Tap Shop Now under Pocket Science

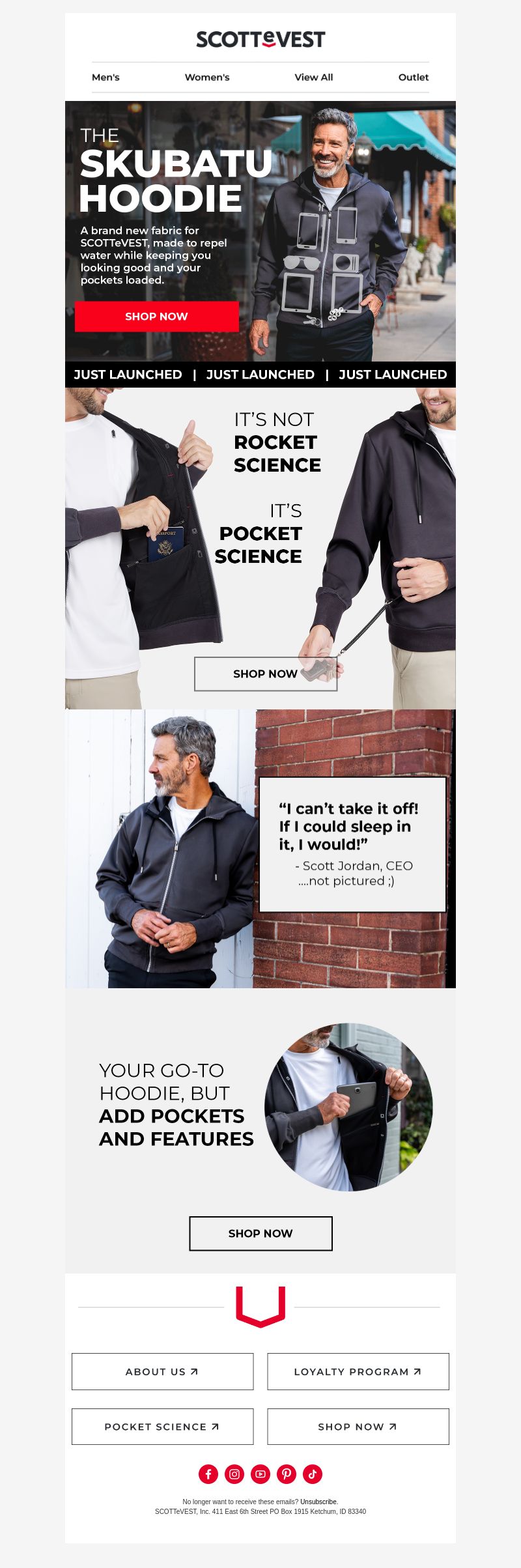pyautogui.click(x=266, y=674)
